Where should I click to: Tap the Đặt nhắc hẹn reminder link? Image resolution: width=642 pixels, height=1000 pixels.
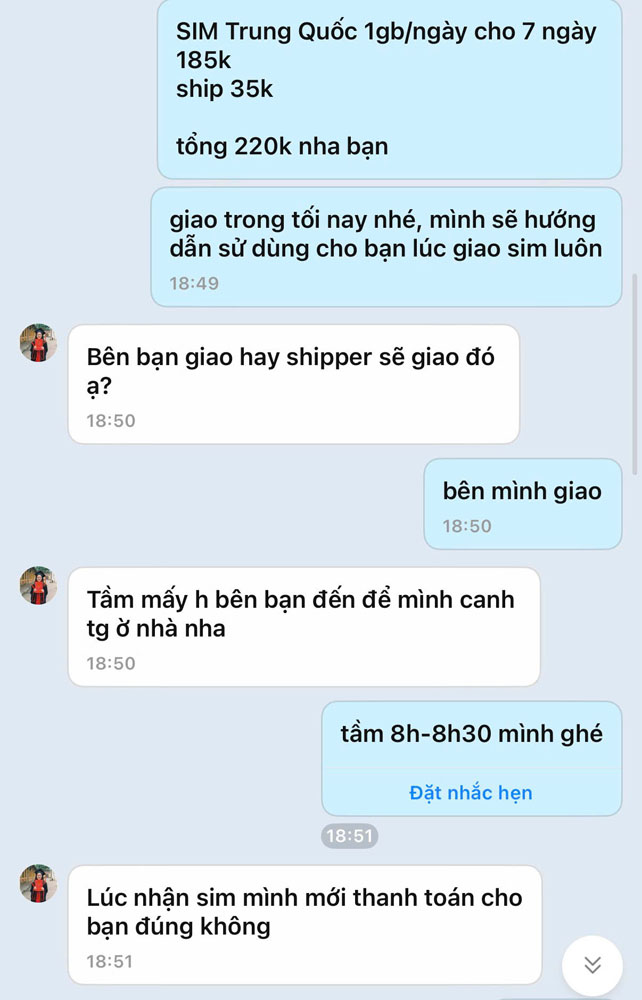pyautogui.click(x=471, y=793)
